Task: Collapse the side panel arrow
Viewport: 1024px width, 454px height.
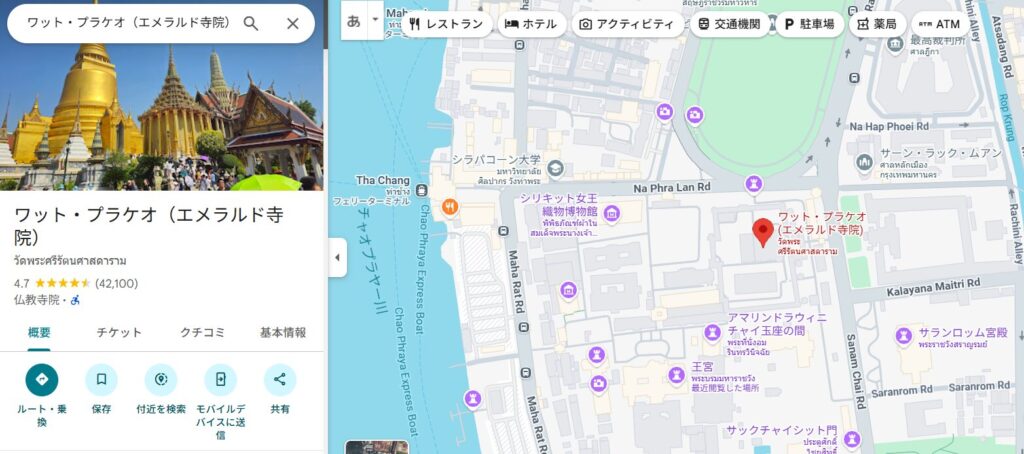Action: click(x=337, y=258)
